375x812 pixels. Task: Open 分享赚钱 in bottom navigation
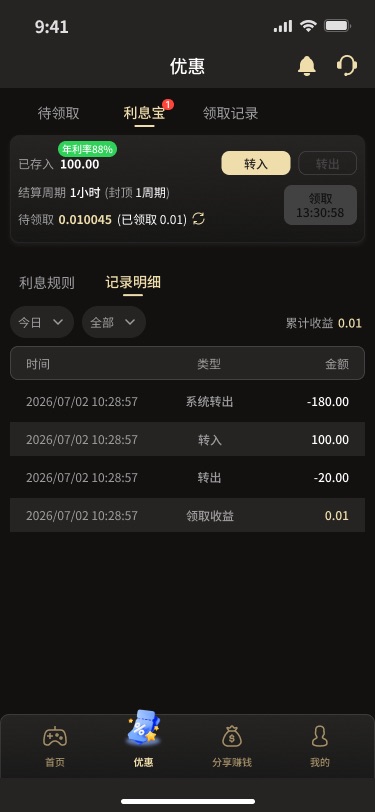[x=232, y=746]
